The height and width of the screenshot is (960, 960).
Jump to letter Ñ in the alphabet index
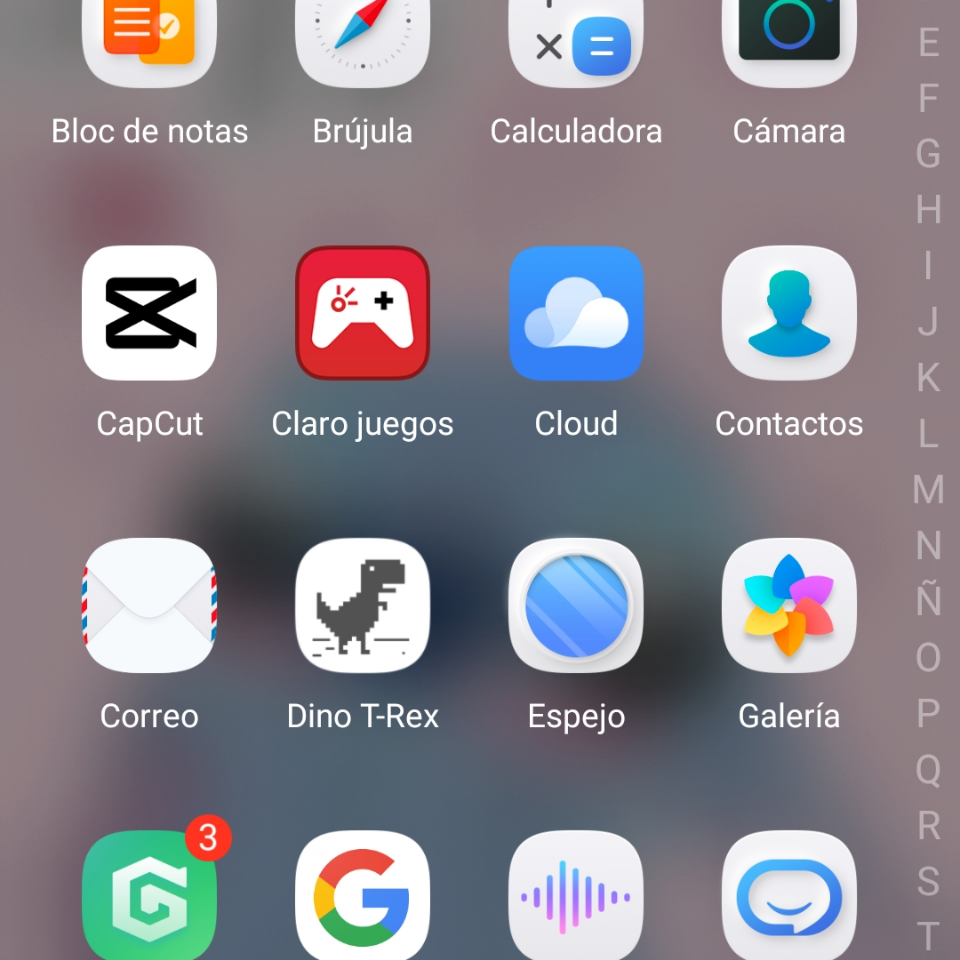click(928, 600)
